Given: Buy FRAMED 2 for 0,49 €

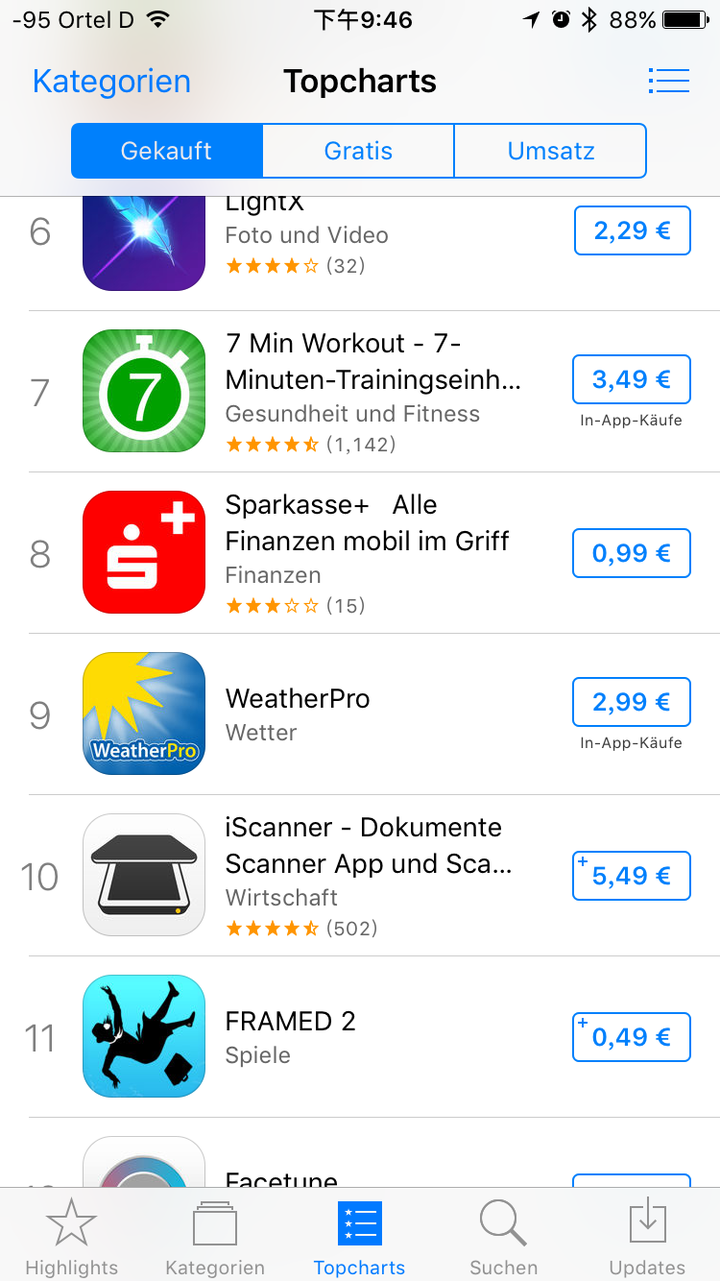Looking at the screenshot, I should click(631, 1037).
